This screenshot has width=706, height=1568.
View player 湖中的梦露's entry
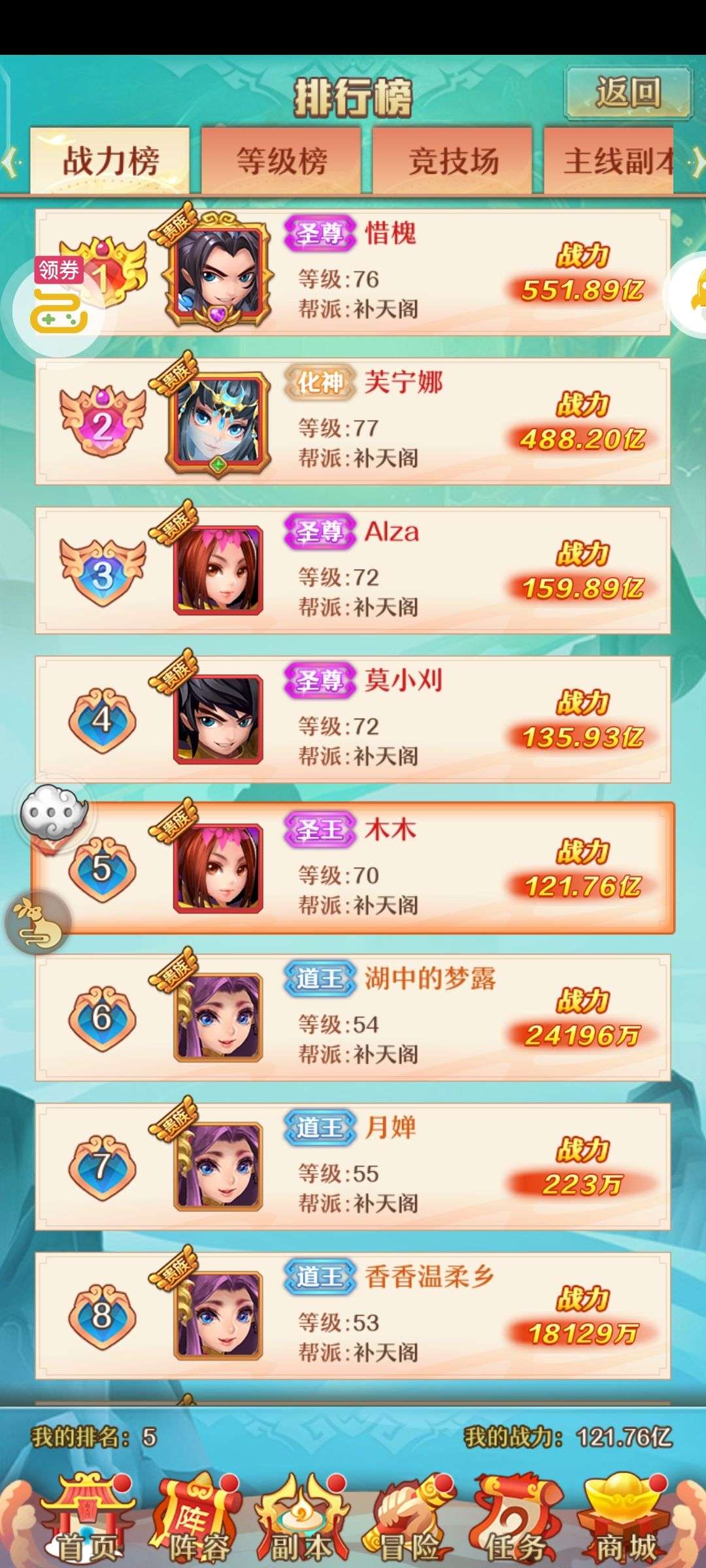coord(353,1017)
